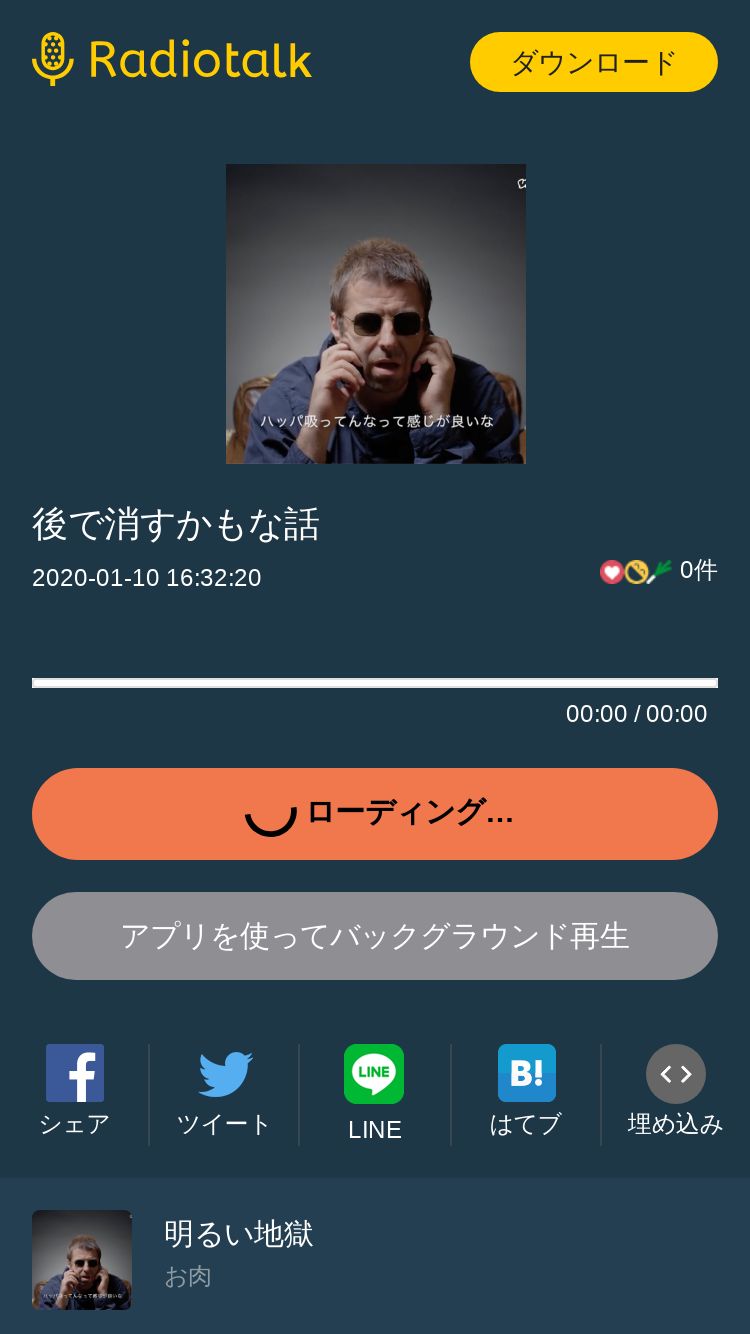Send this talk via LINE
This screenshot has height=1334, width=750.
[375, 1093]
